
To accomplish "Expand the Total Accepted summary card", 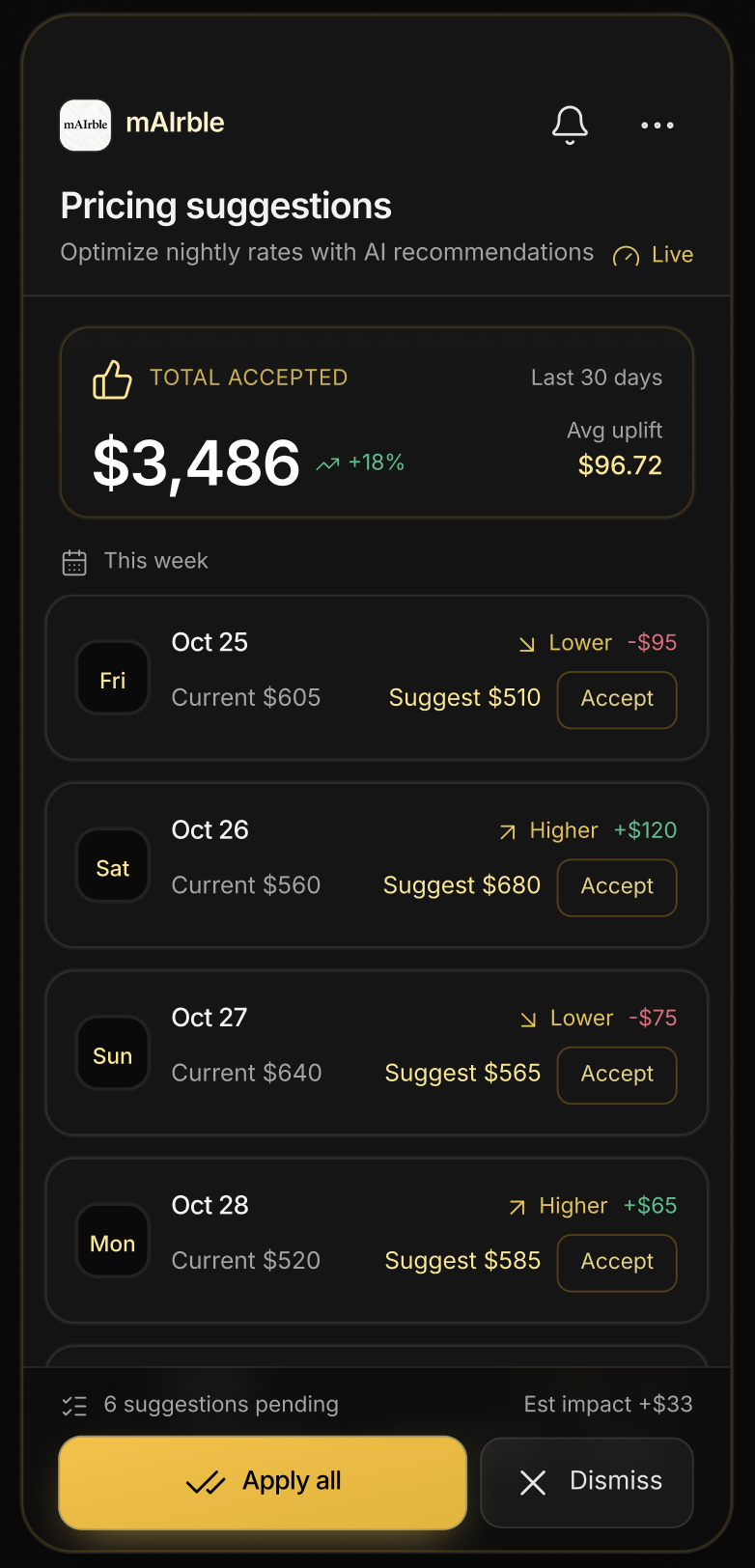I will tap(377, 421).
